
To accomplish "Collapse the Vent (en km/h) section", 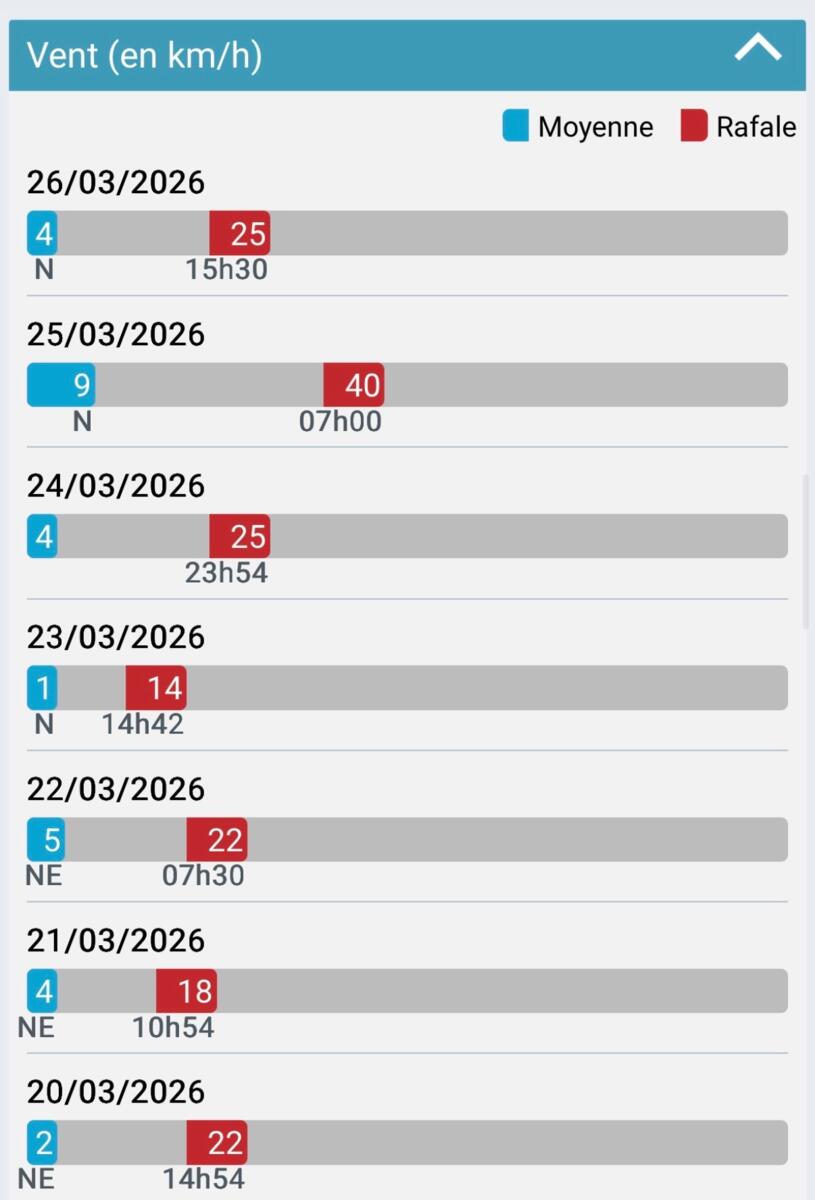I will click(x=757, y=49).
